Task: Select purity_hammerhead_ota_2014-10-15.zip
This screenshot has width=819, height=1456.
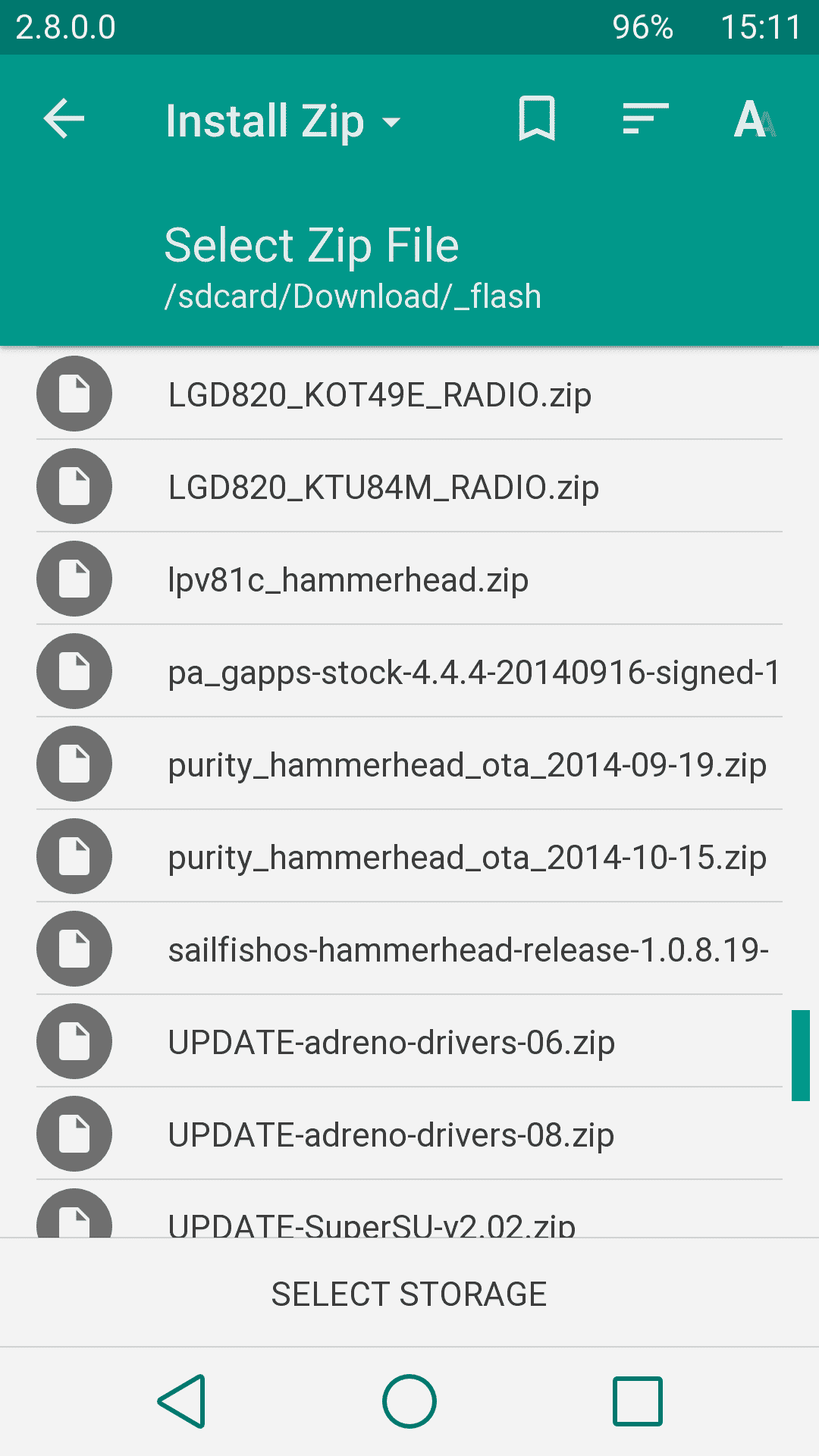Action: pyautogui.click(x=467, y=858)
